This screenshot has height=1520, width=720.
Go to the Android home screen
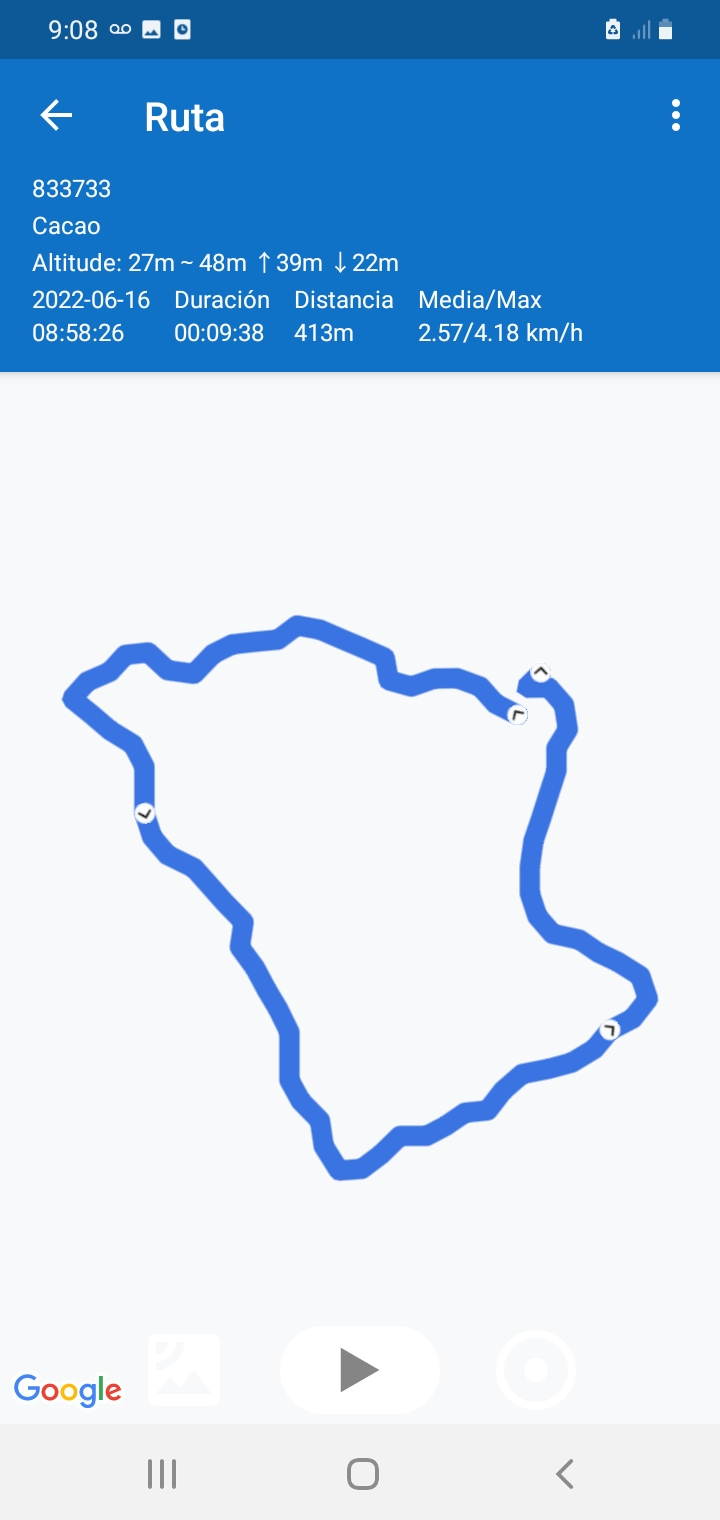coord(362,1473)
